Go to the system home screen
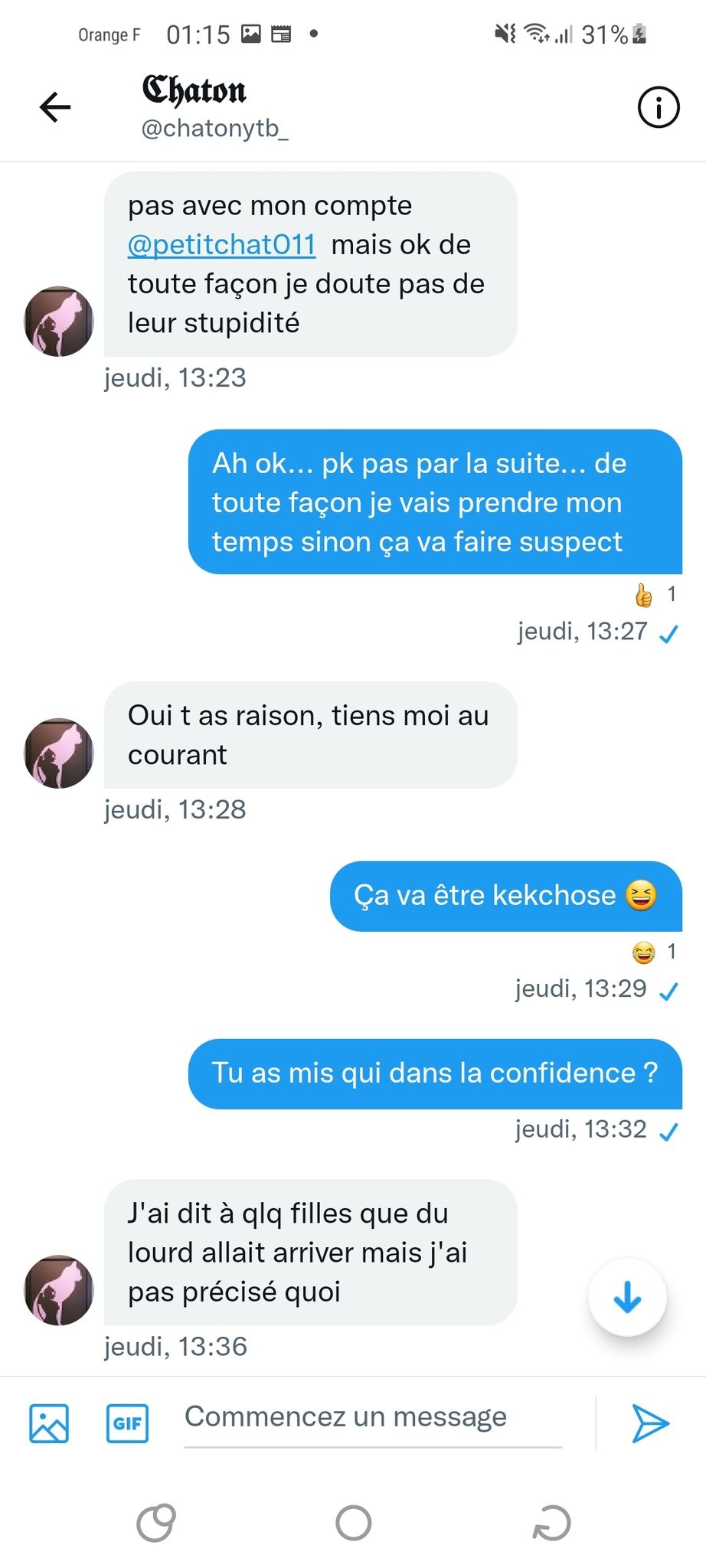 [x=353, y=1522]
